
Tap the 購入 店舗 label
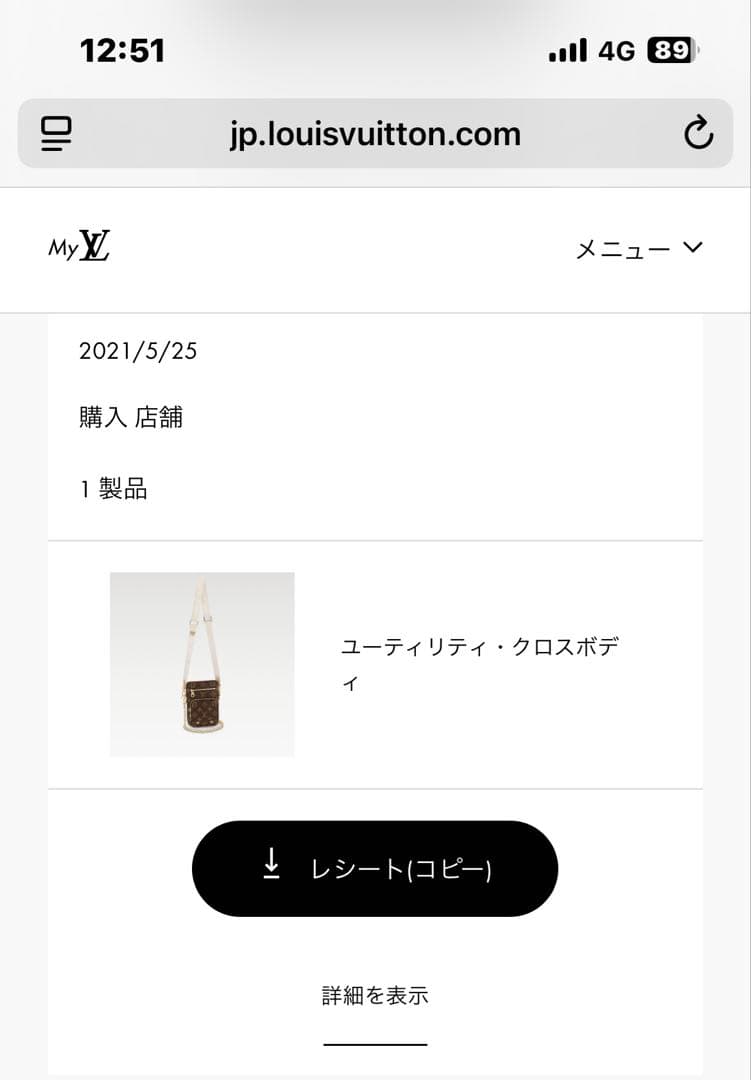(x=132, y=418)
